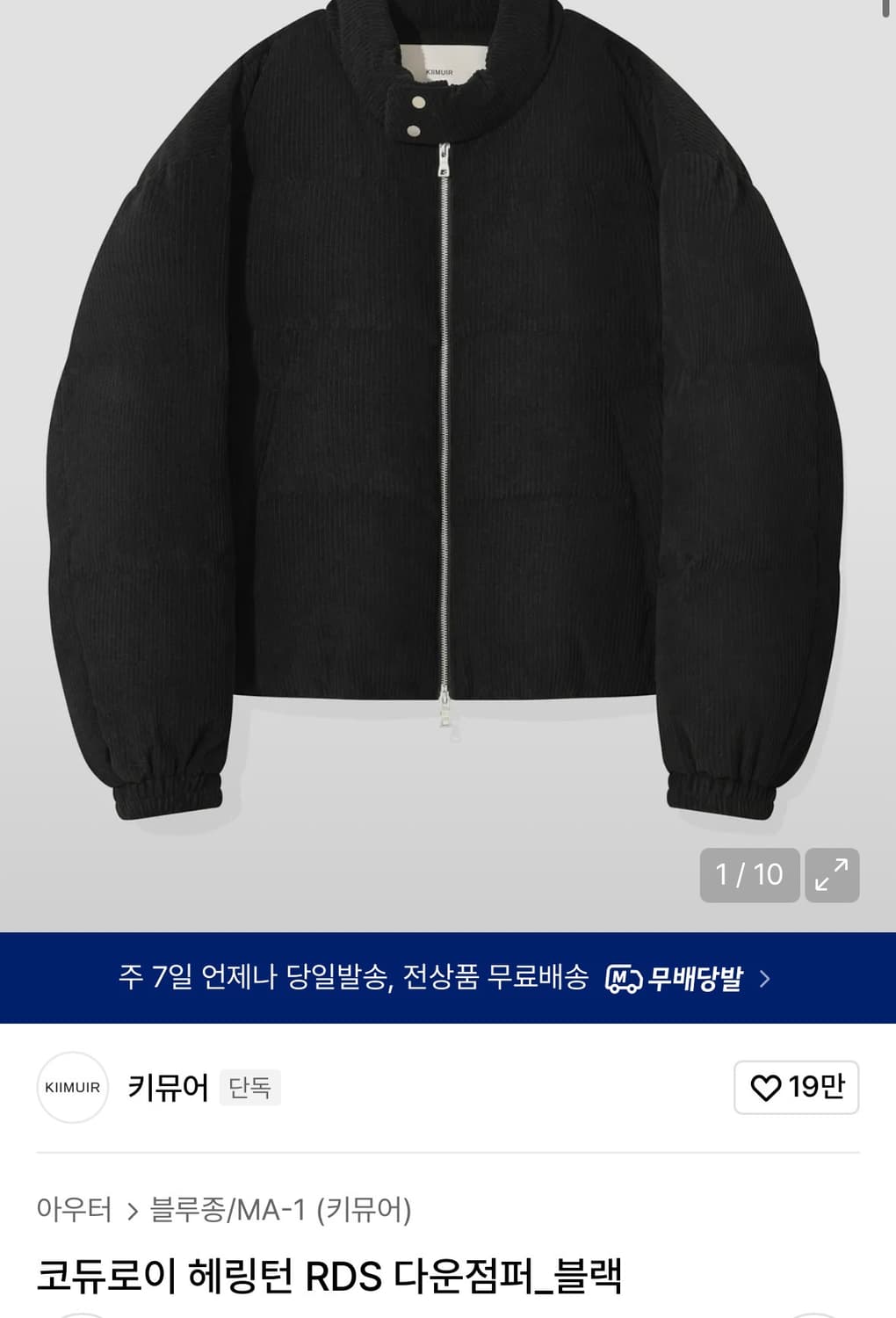Screen dimensions: 896x1318
Task: Click the 단독 exclusive badge
Action: pos(250,1088)
